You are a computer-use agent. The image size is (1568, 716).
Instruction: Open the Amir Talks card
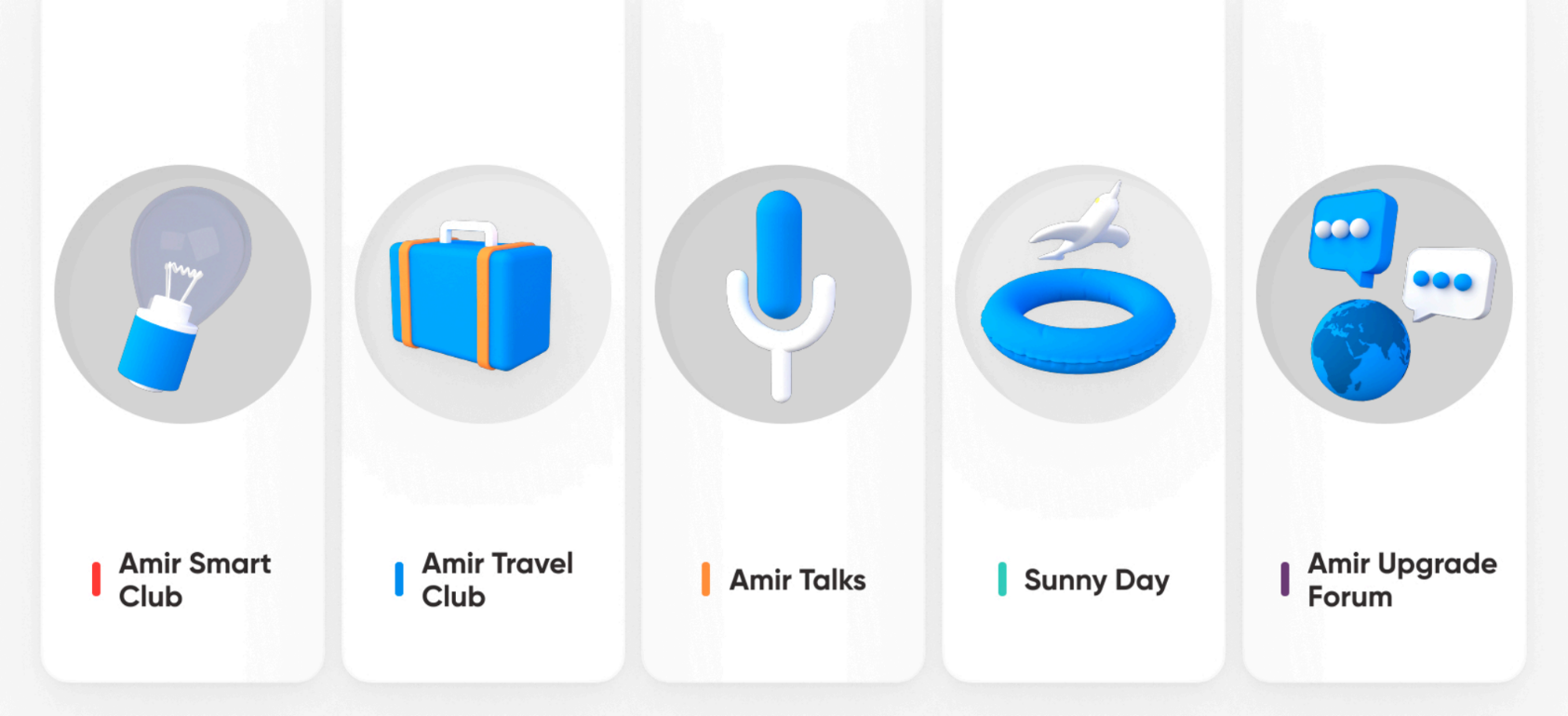pyautogui.click(x=783, y=372)
